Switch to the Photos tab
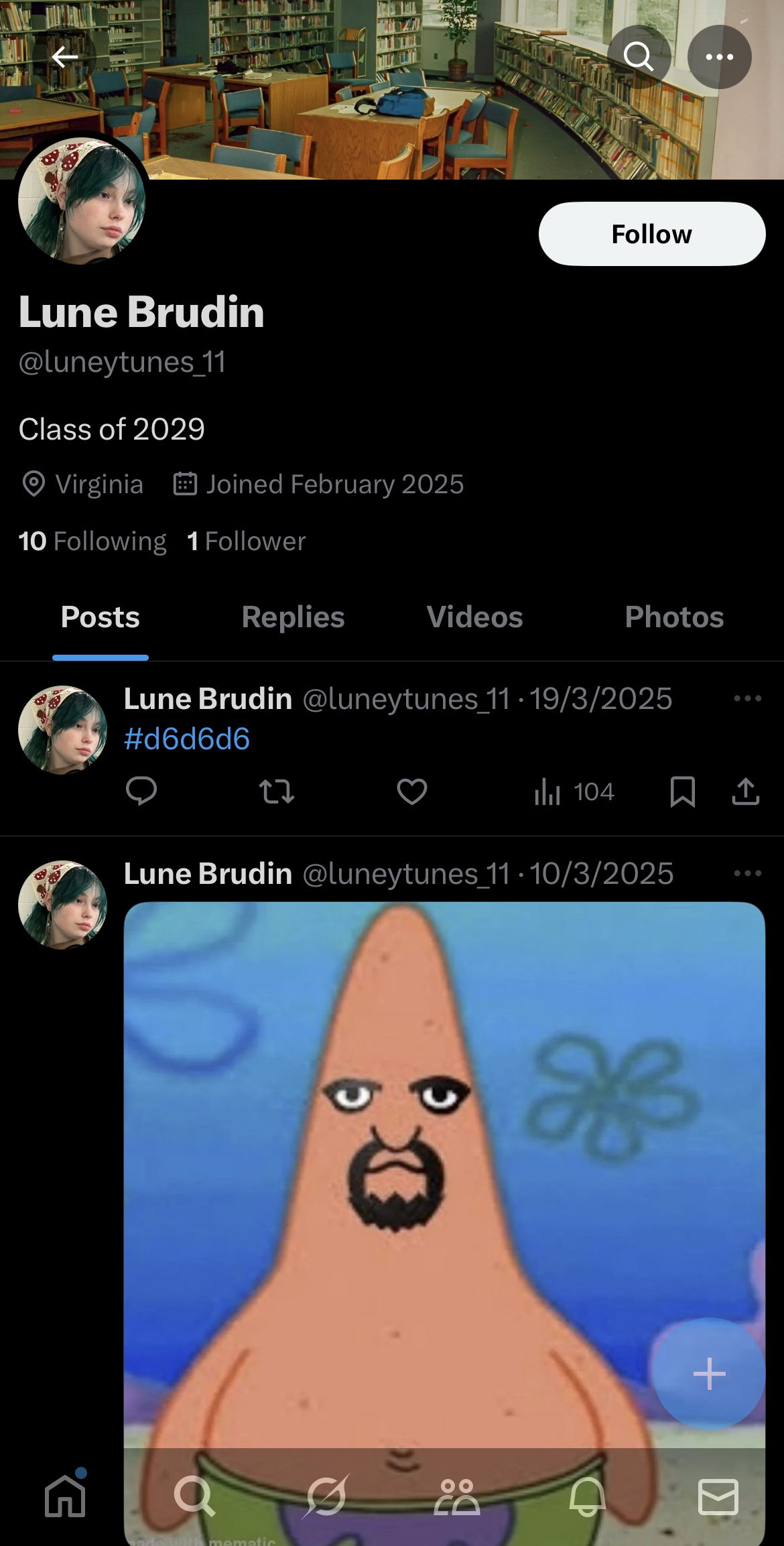Screen dimensions: 784x1546 tap(674, 617)
